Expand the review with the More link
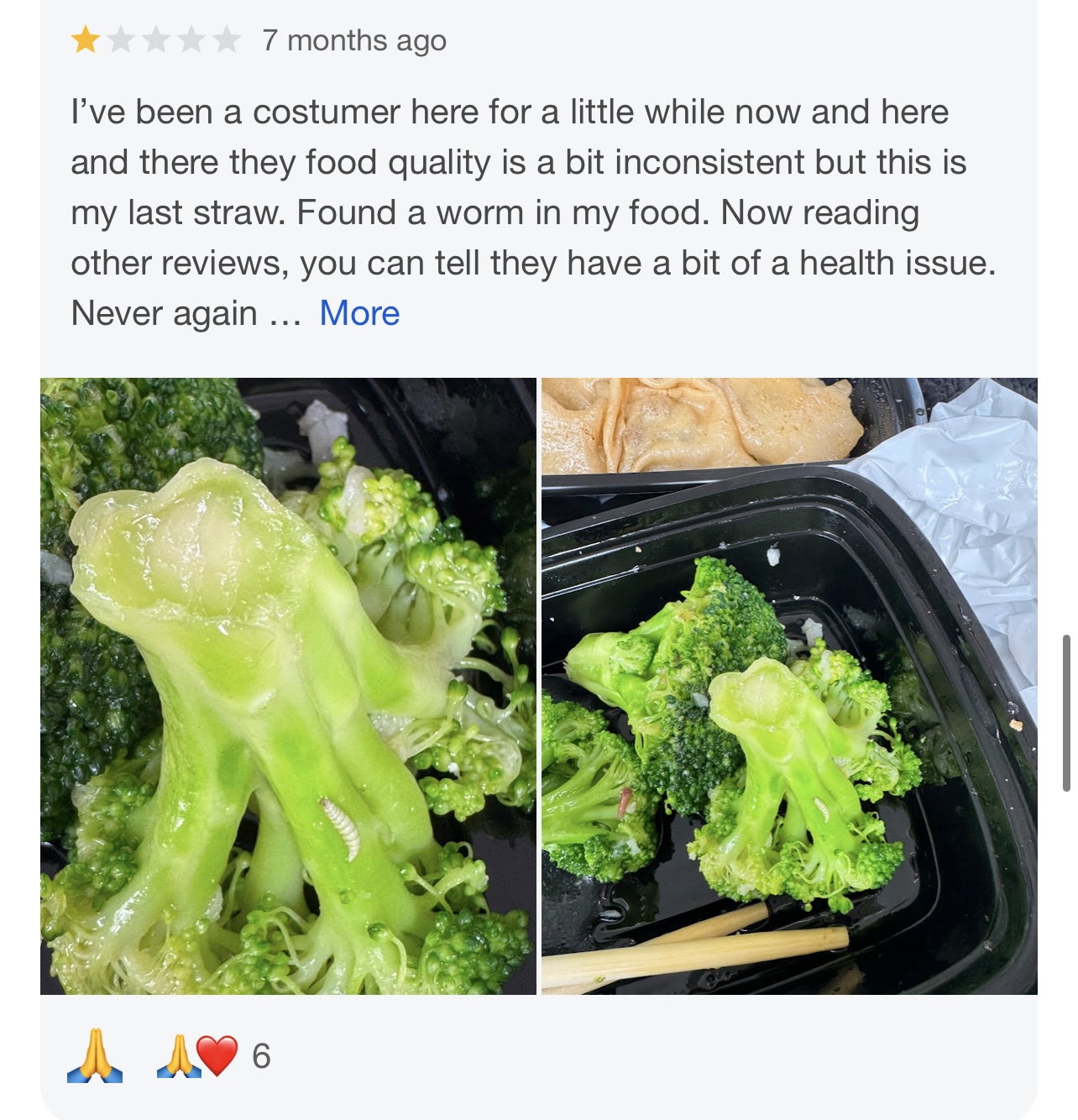 tap(359, 314)
